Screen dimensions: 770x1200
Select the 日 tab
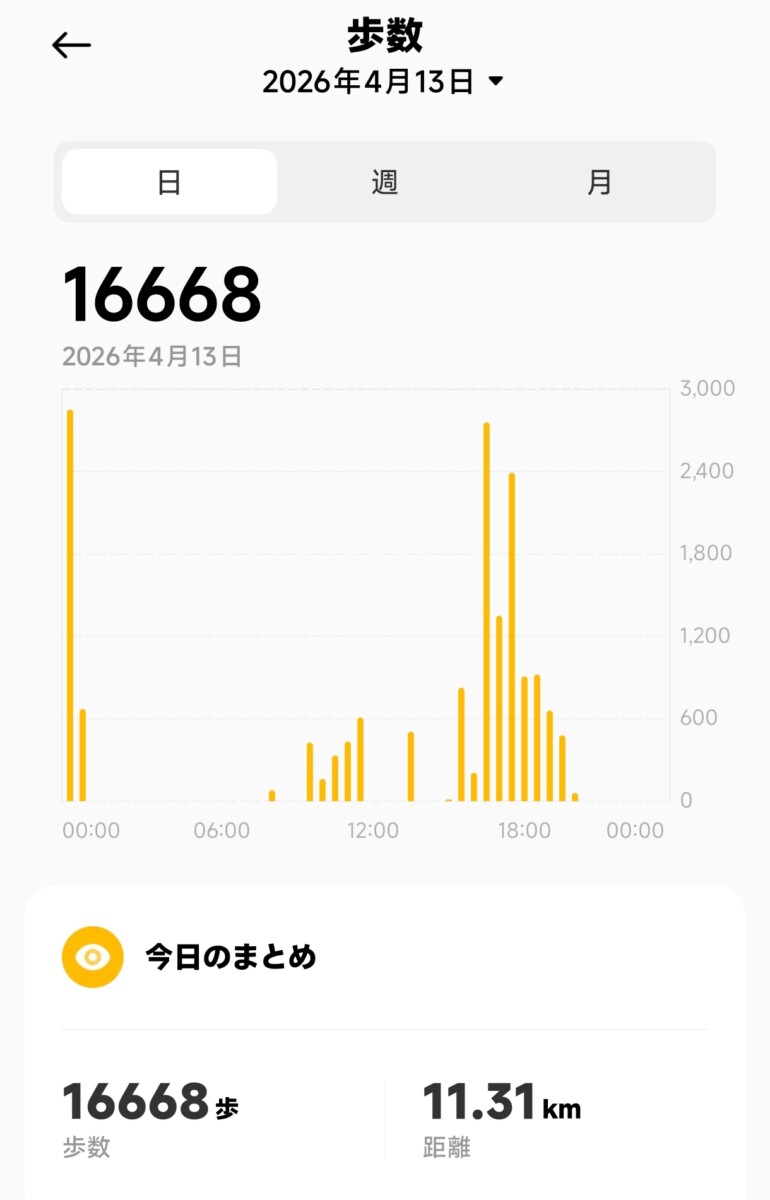169,182
